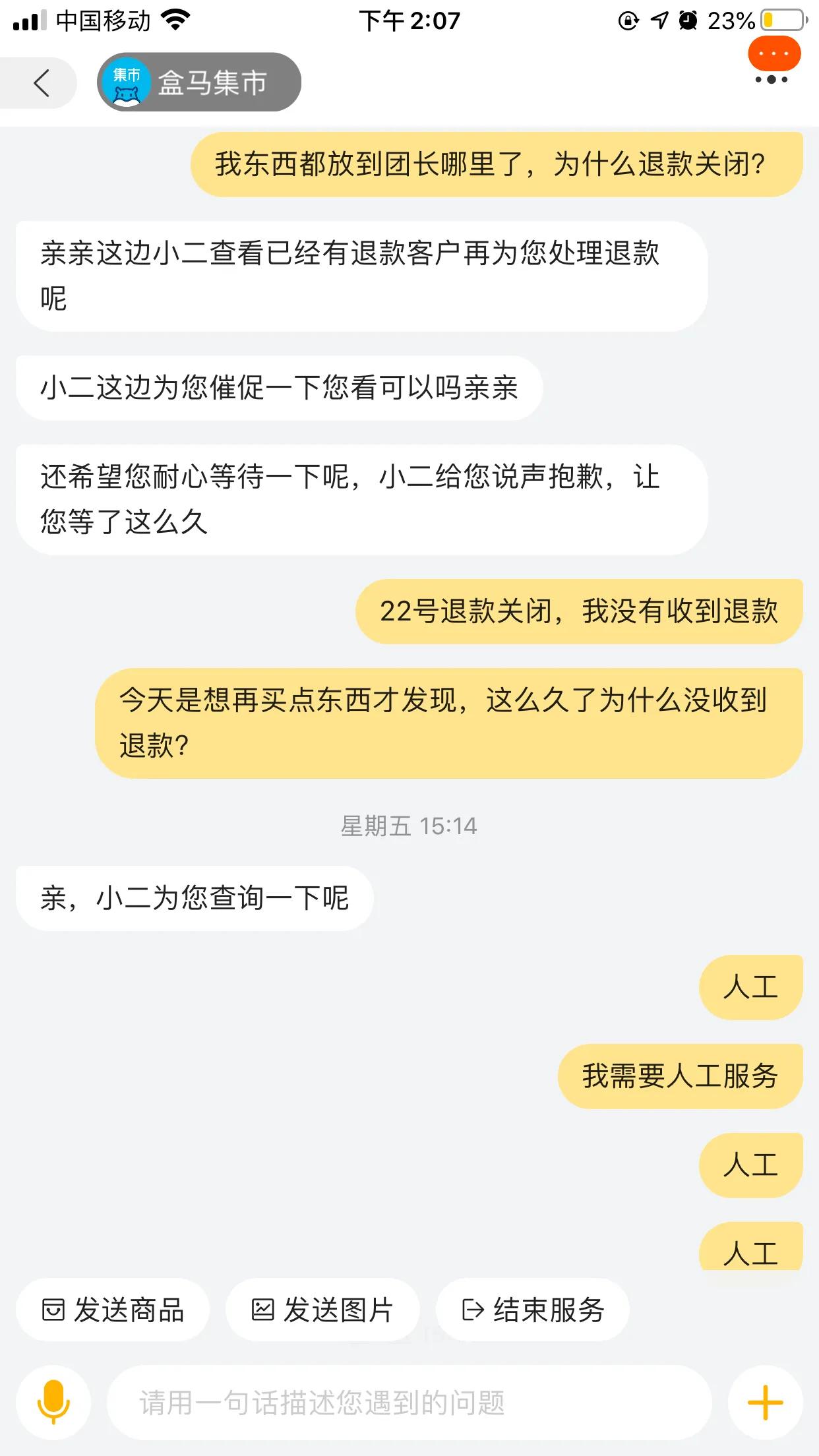The height and width of the screenshot is (1456, 819).
Task: Tap the back arrow at top left
Action: [x=41, y=82]
